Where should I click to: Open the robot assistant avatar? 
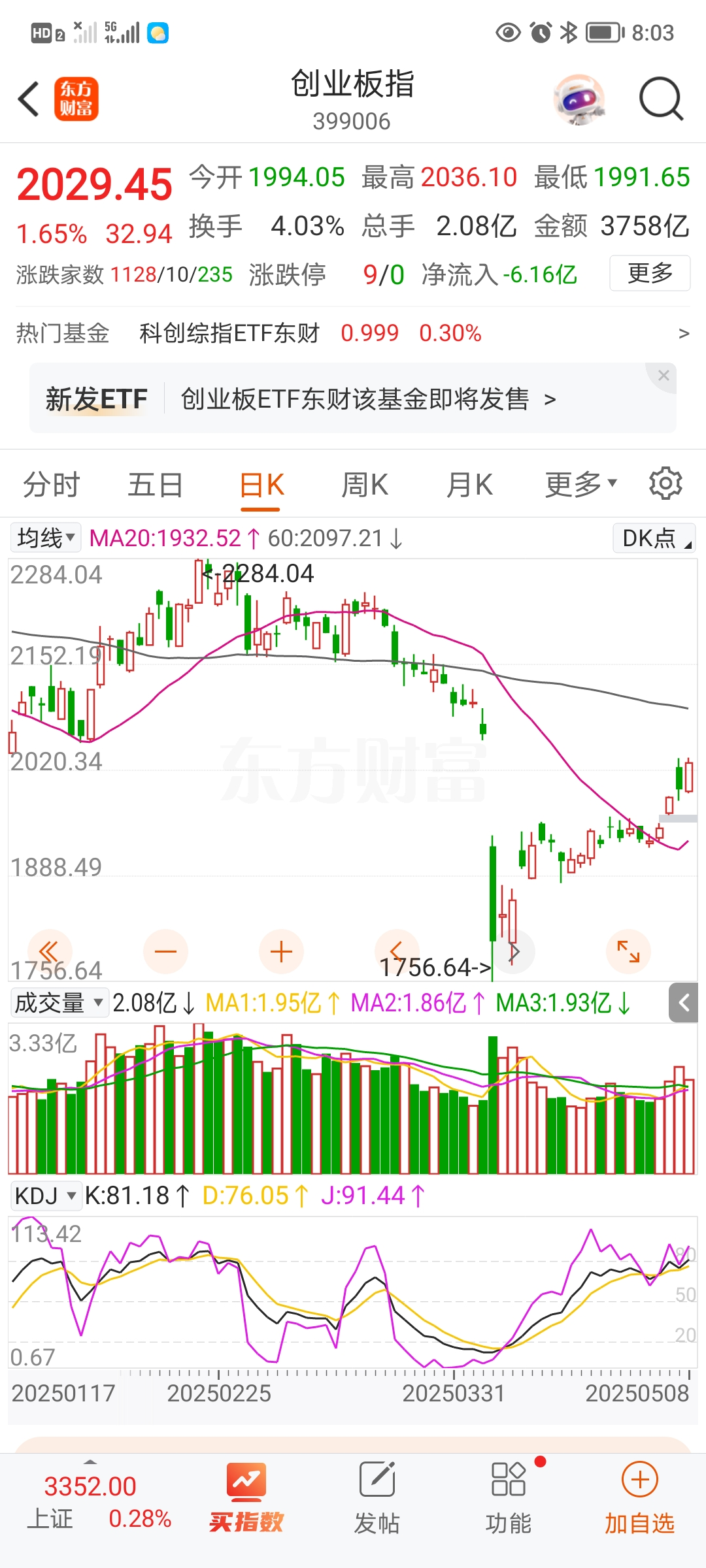coord(579,99)
